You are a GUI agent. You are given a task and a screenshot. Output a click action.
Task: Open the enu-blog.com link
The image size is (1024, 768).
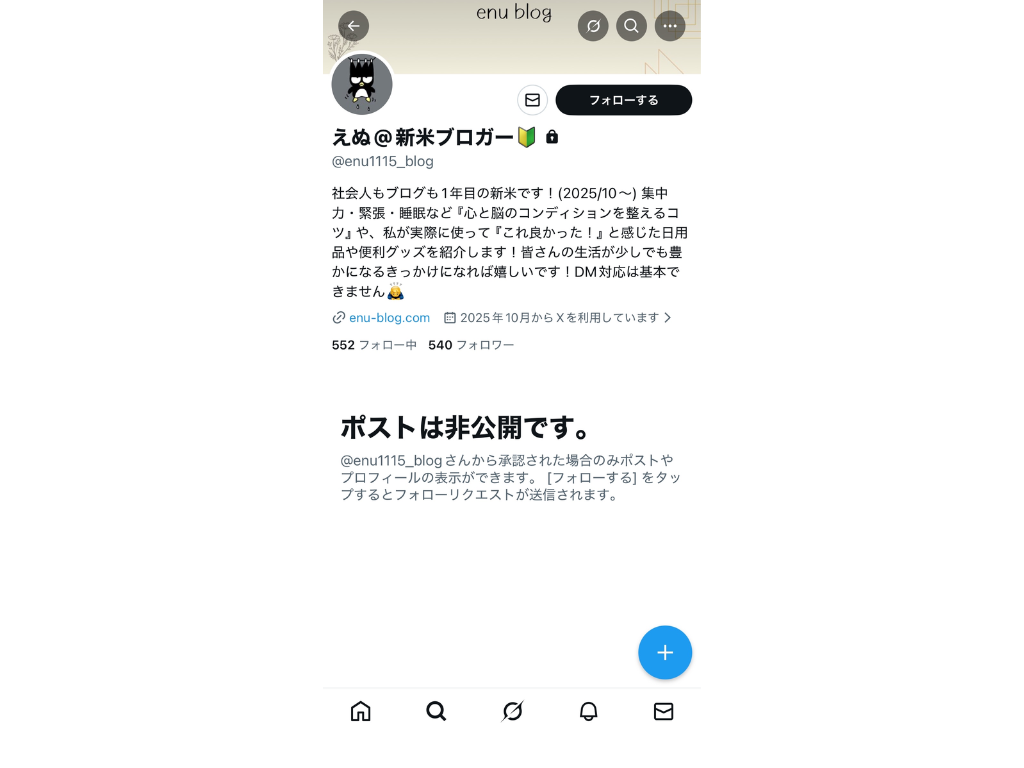389,318
